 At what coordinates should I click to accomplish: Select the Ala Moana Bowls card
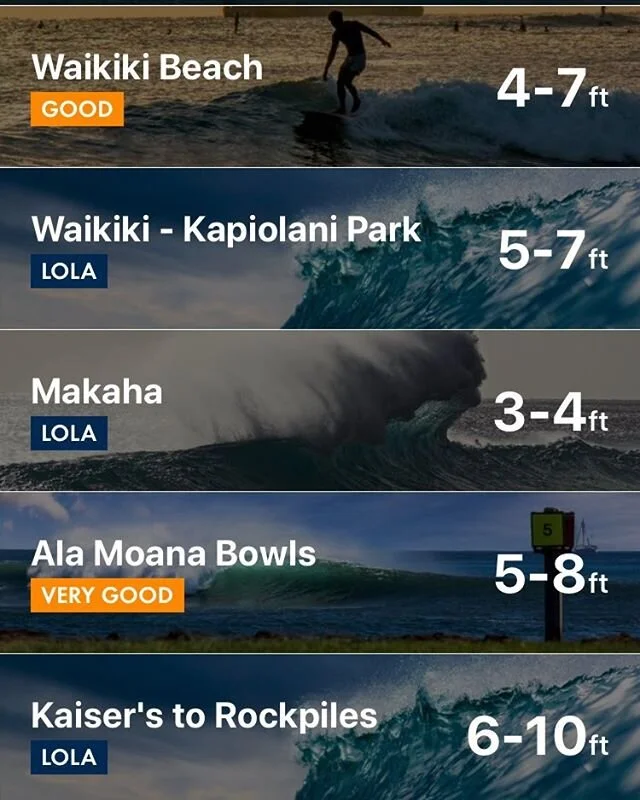coord(320,572)
